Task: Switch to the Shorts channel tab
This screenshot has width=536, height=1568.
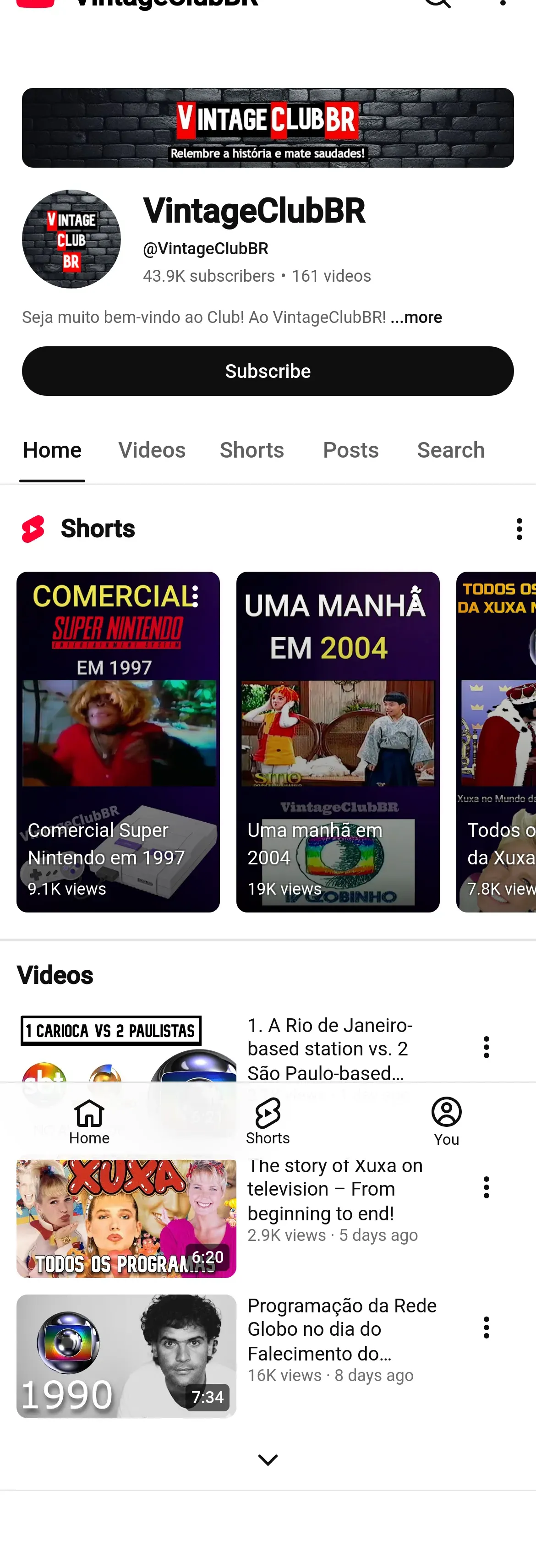Action: [252, 450]
